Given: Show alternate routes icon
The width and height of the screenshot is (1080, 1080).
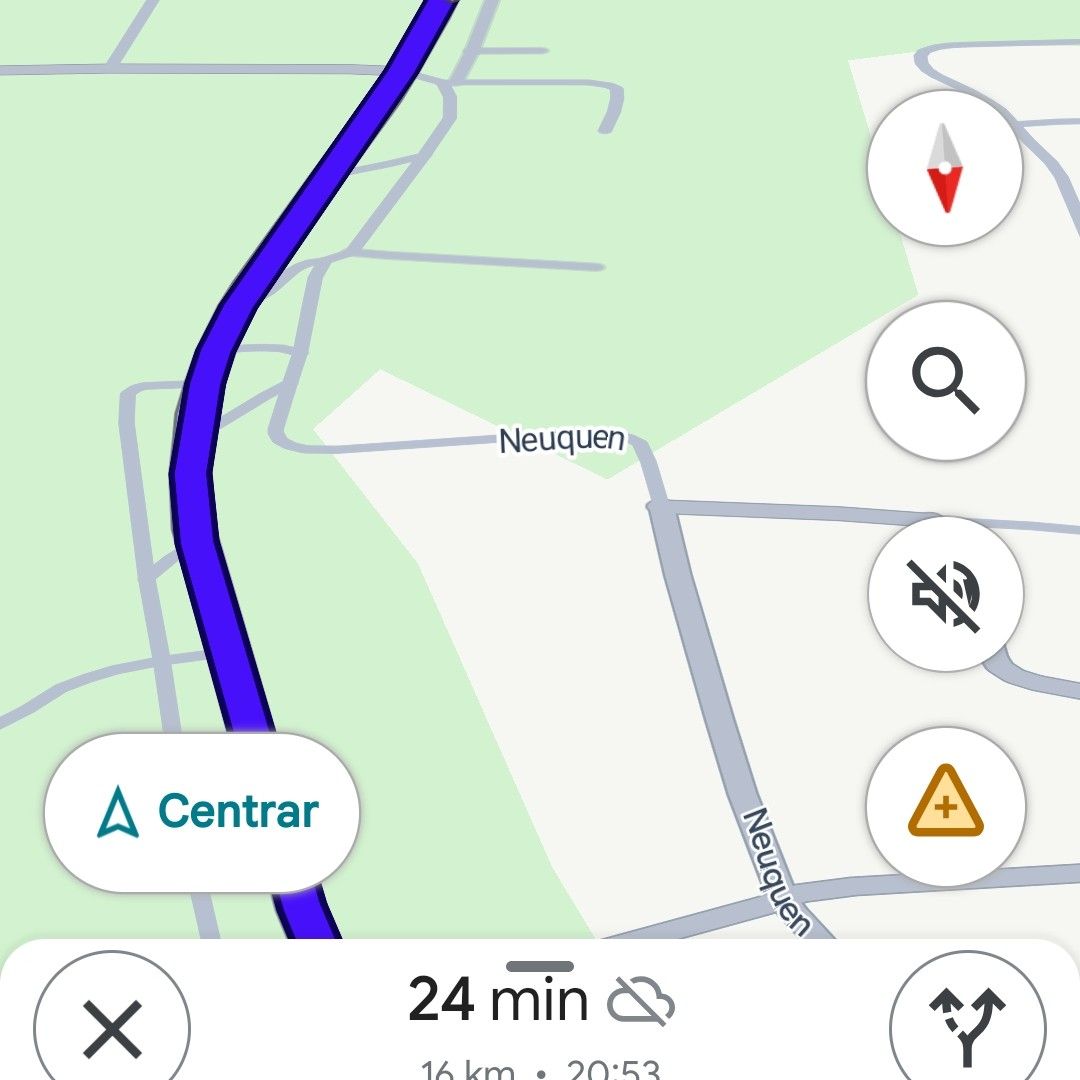Looking at the screenshot, I should pos(967,1026).
